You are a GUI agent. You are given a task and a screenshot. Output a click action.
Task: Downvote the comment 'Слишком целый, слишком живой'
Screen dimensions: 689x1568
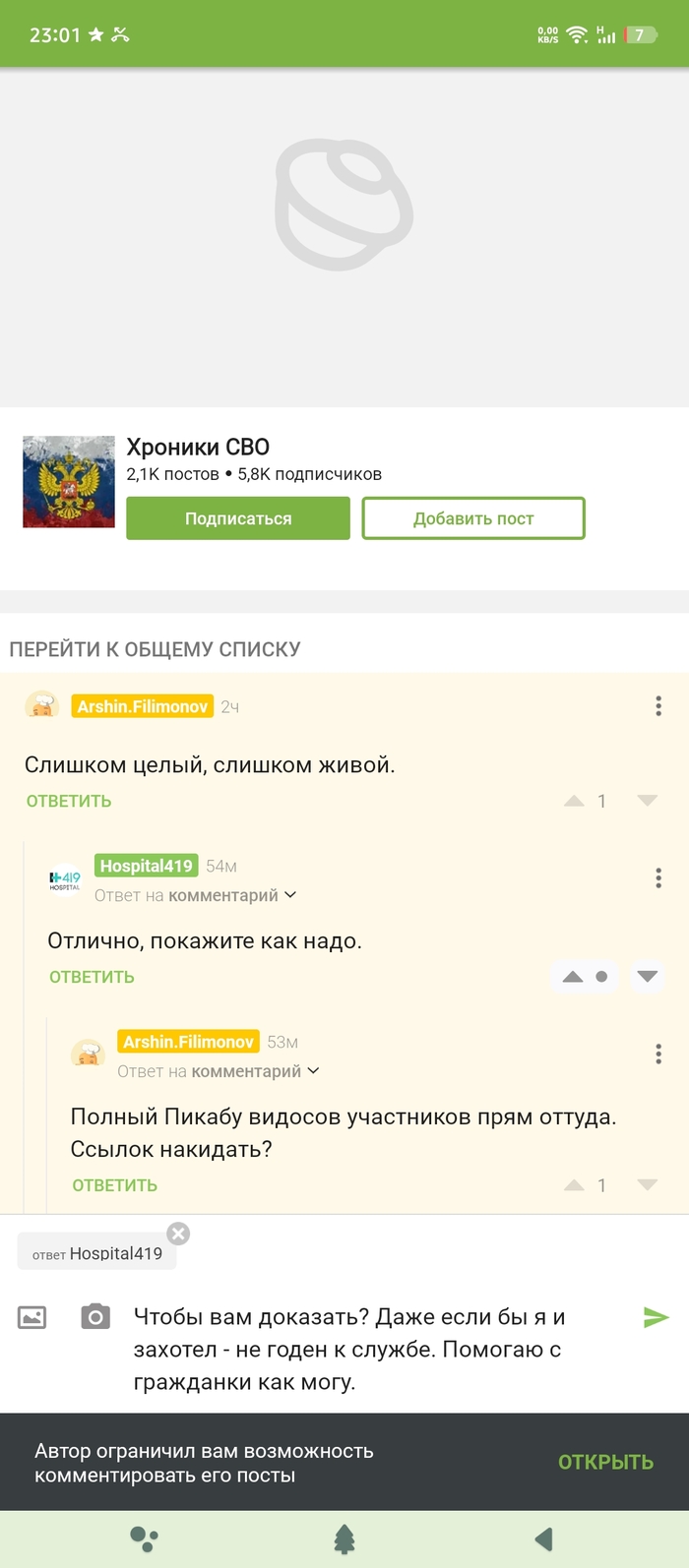(x=647, y=801)
